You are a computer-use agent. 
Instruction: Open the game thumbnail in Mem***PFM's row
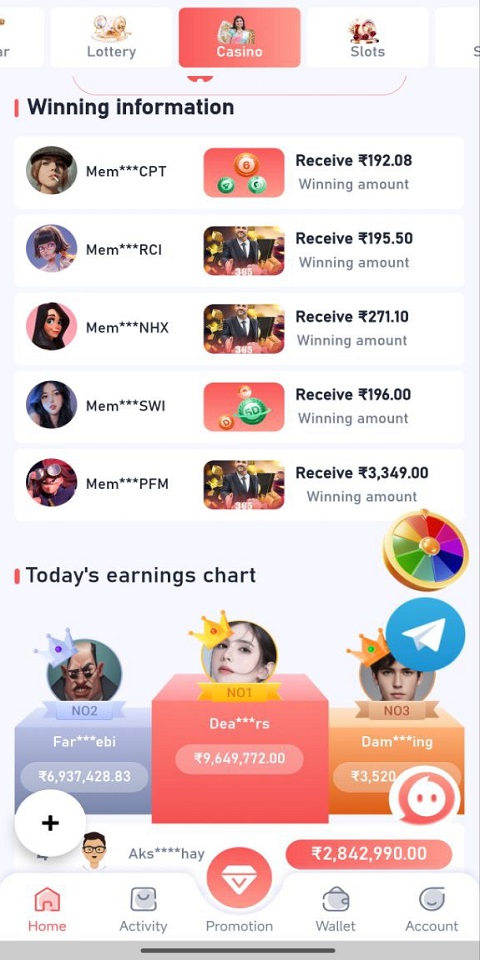(x=244, y=485)
